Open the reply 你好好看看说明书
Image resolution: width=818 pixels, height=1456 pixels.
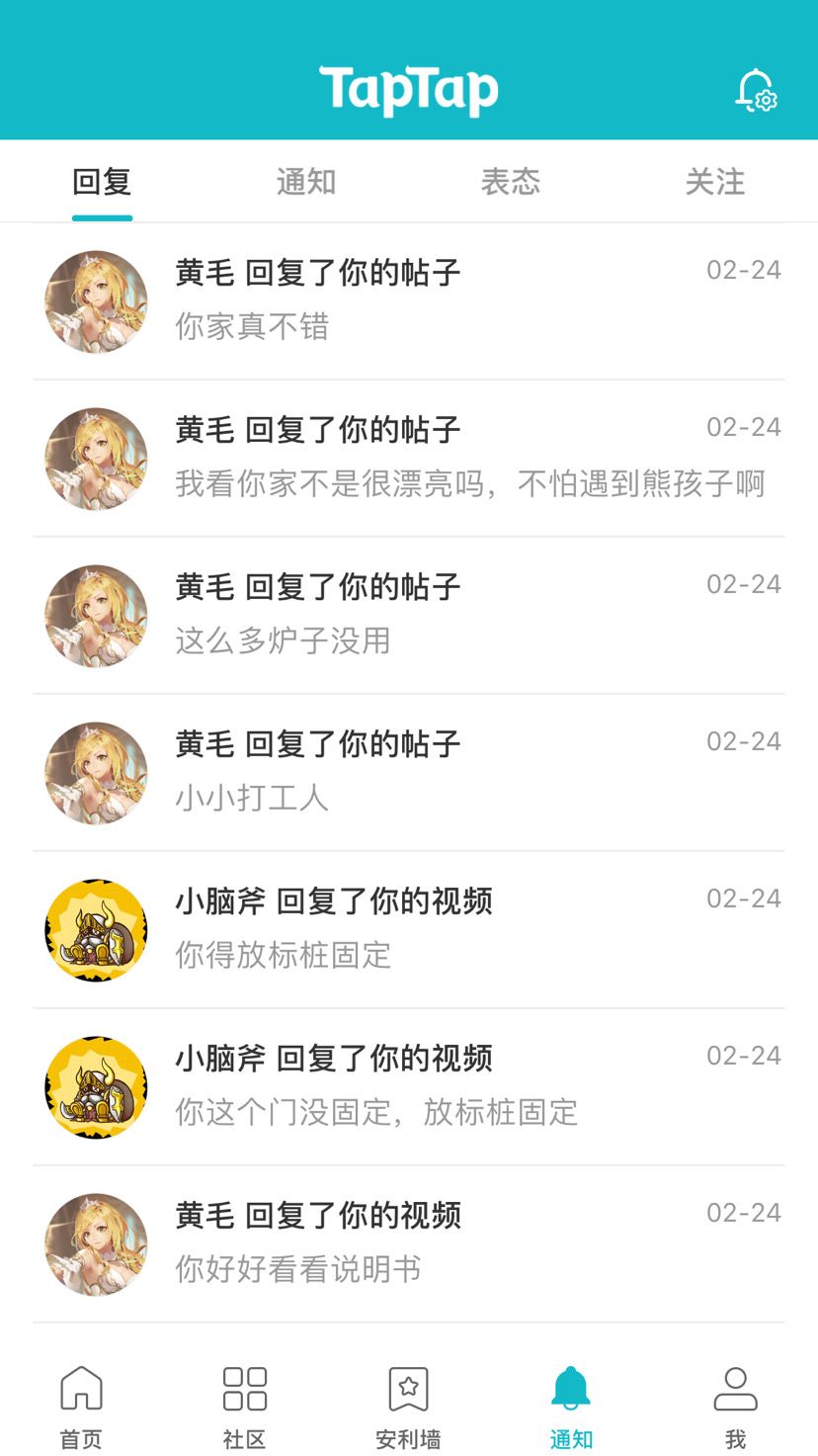click(409, 1244)
